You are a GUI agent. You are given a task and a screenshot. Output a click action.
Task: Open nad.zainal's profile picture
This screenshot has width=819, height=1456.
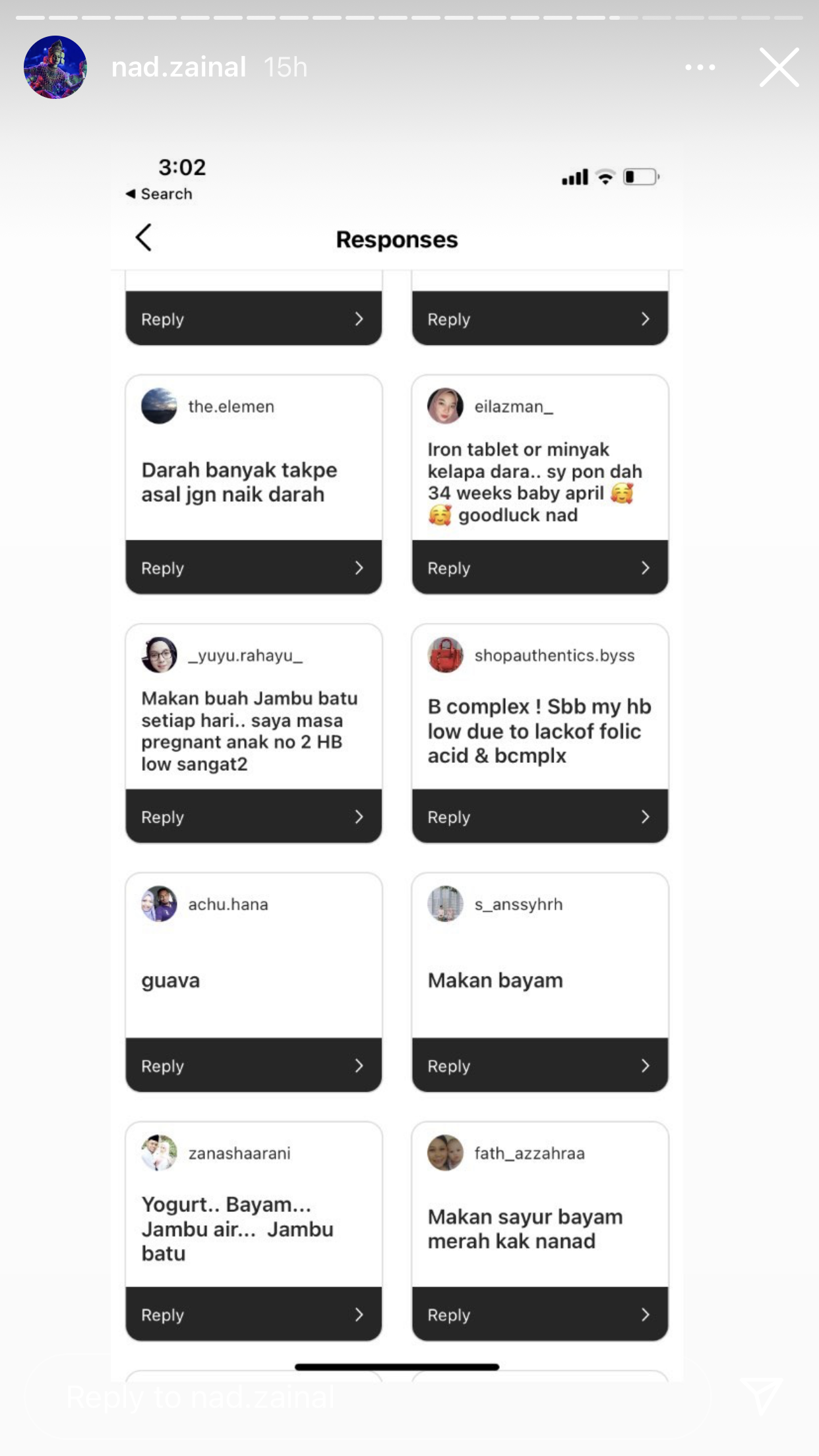coord(55,67)
